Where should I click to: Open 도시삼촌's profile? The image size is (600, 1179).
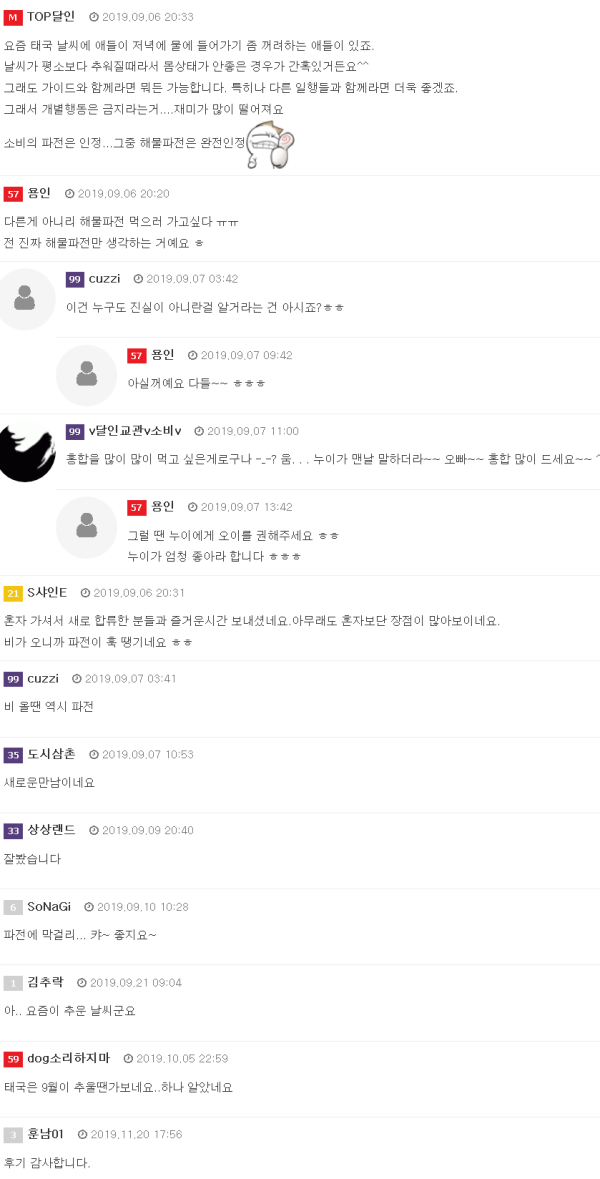(51, 754)
